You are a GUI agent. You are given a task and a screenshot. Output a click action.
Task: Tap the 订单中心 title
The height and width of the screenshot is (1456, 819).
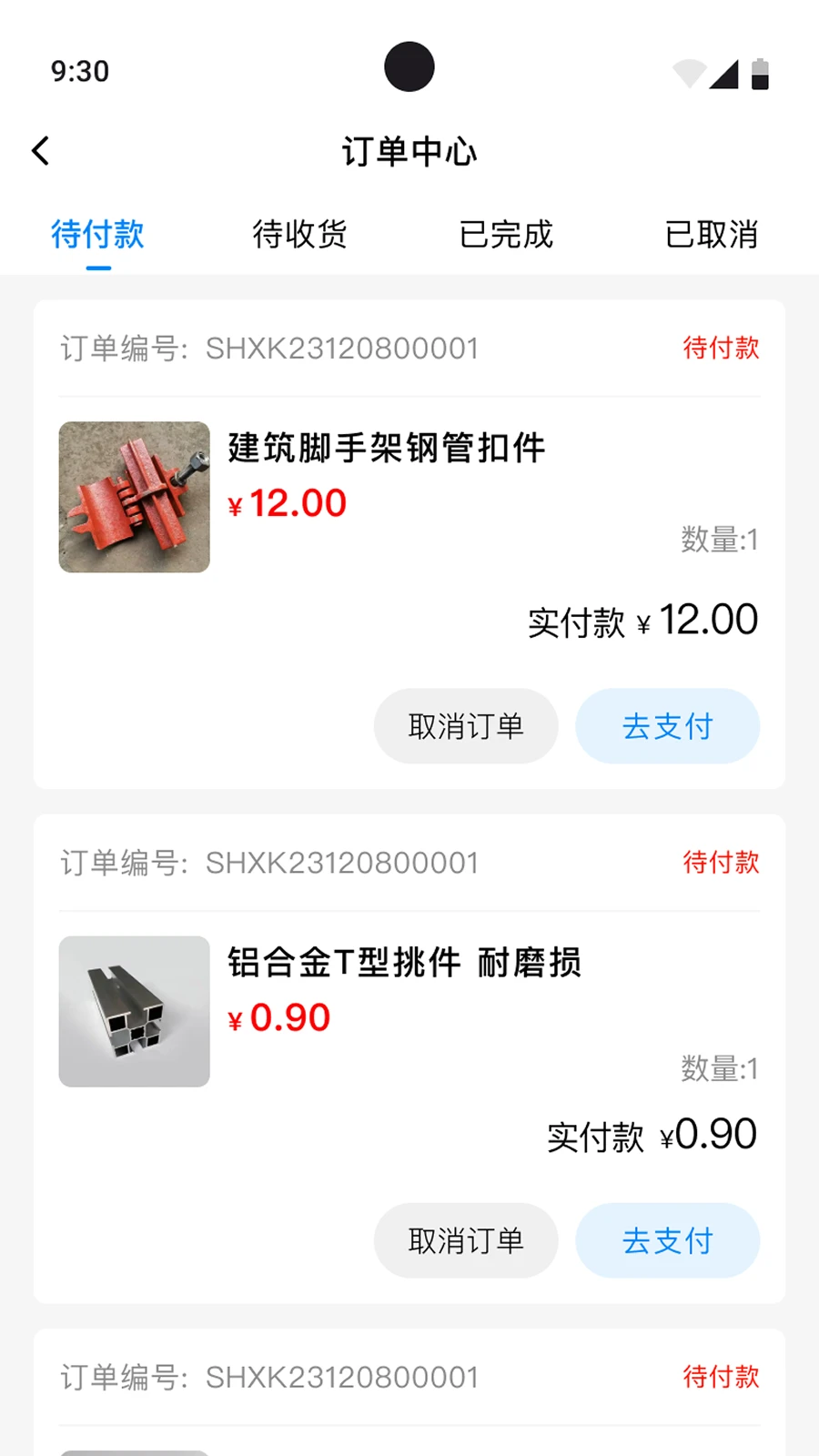coord(409,151)
